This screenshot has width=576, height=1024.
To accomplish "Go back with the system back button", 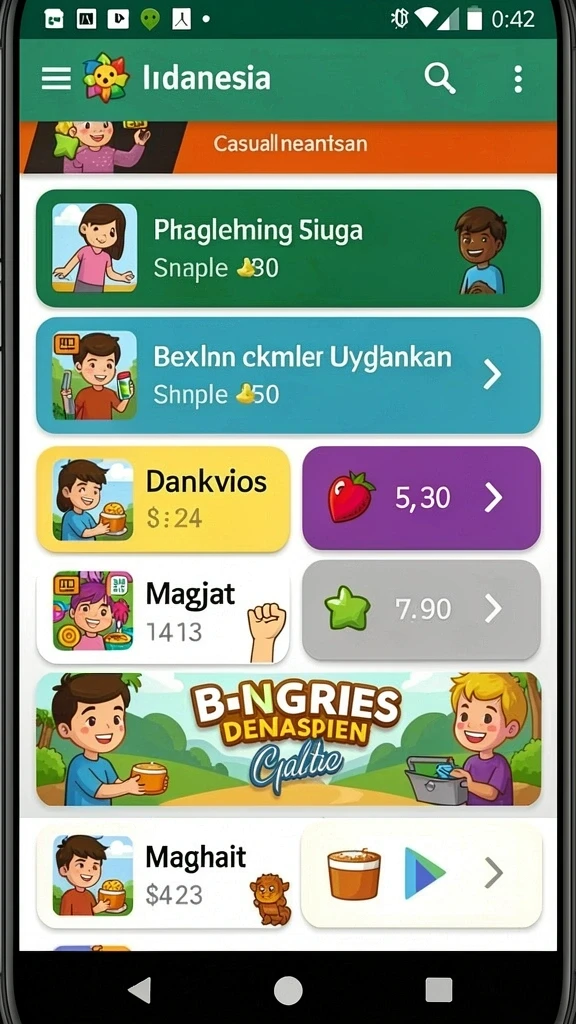I will point(139,990).
